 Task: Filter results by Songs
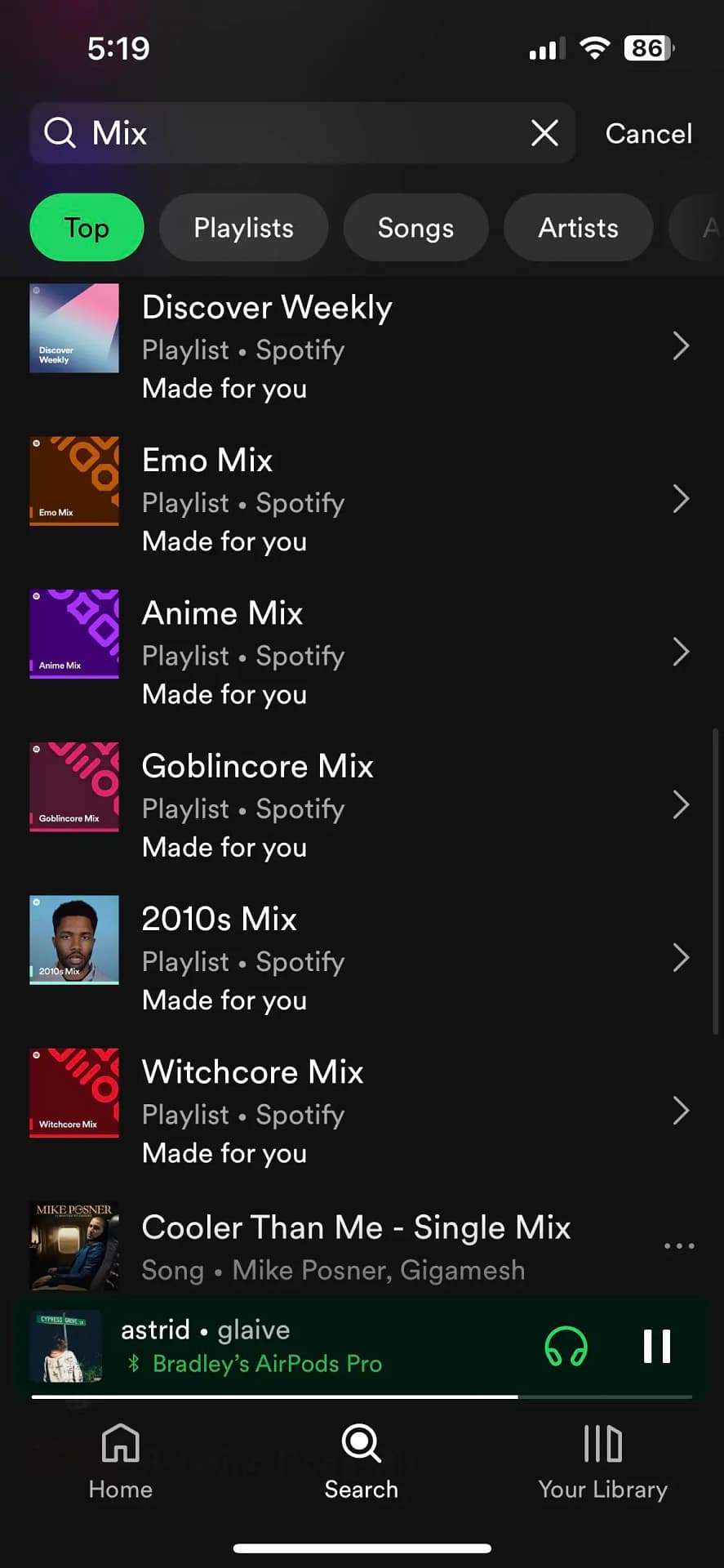[x=415, y=228]
